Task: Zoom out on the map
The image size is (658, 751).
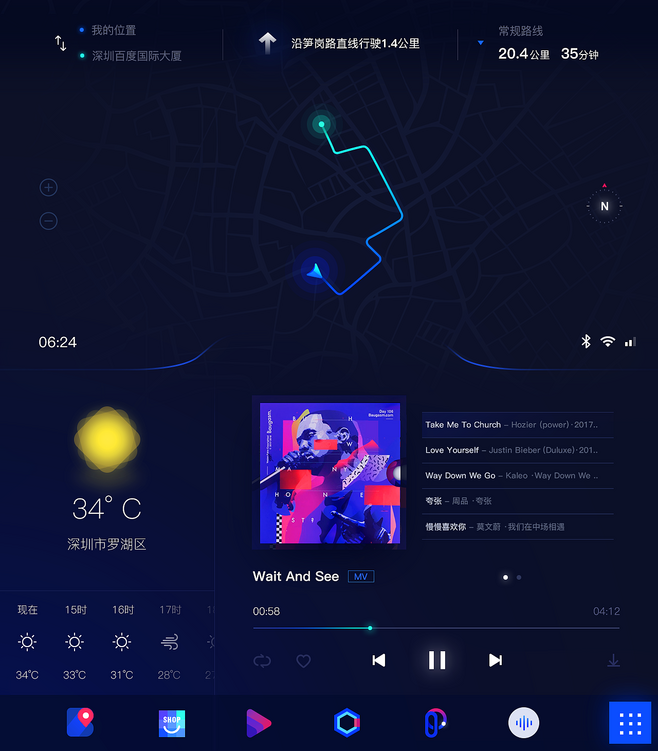Action: [49, 221]
